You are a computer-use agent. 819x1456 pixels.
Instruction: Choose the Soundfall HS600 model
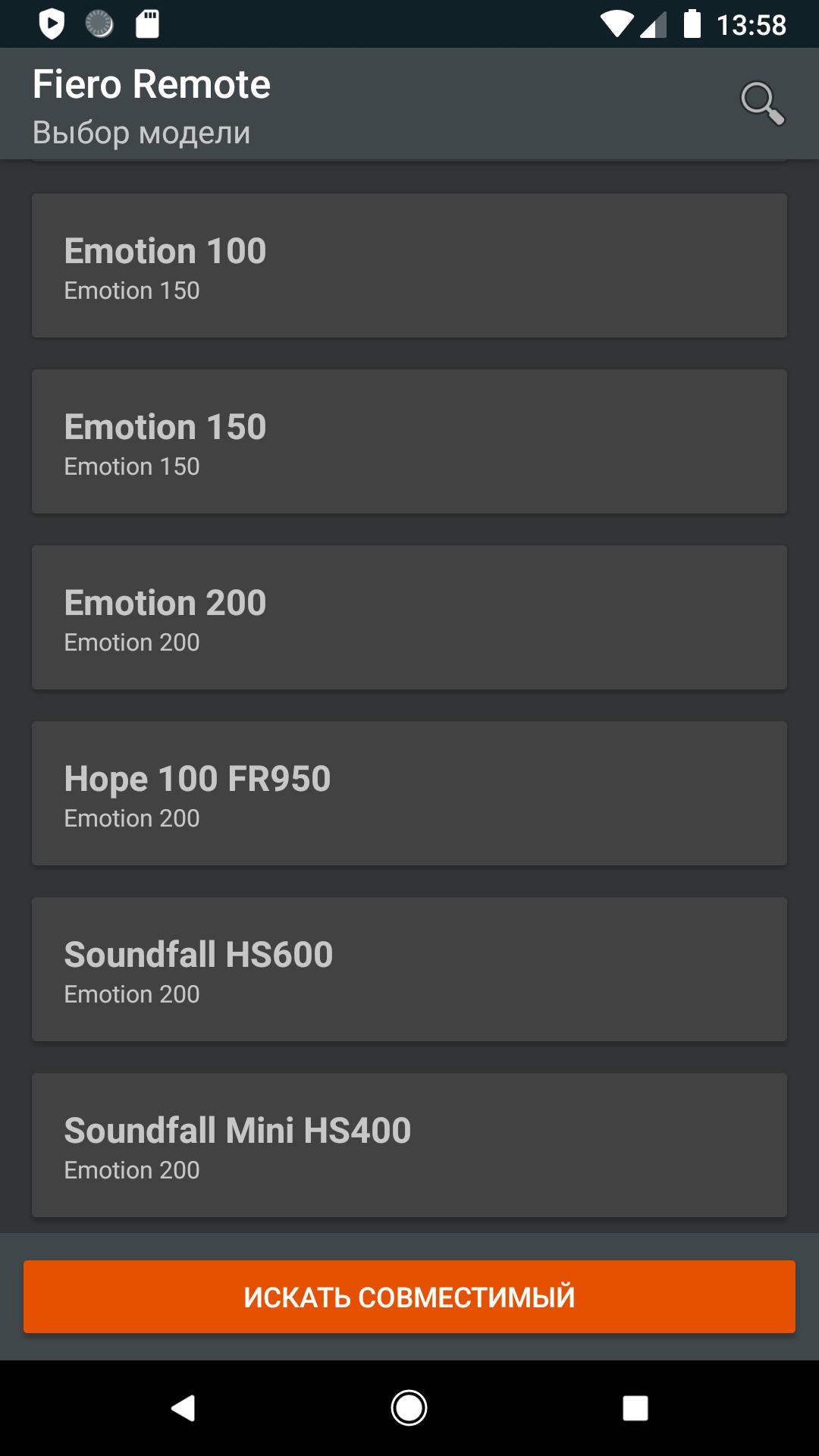[409, 969]
